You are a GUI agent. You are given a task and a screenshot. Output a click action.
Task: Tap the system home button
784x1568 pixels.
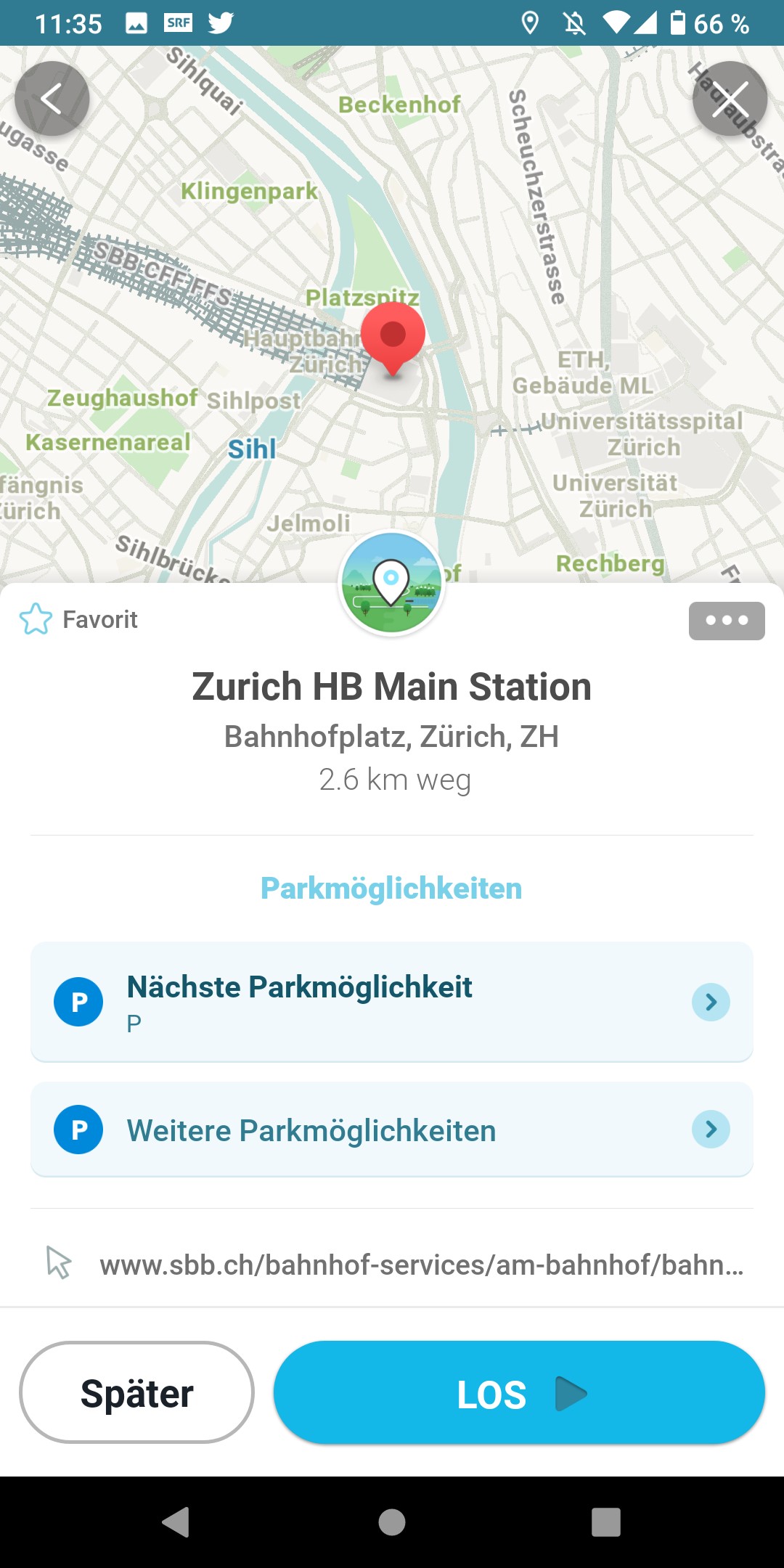(x=392, y=1522)
